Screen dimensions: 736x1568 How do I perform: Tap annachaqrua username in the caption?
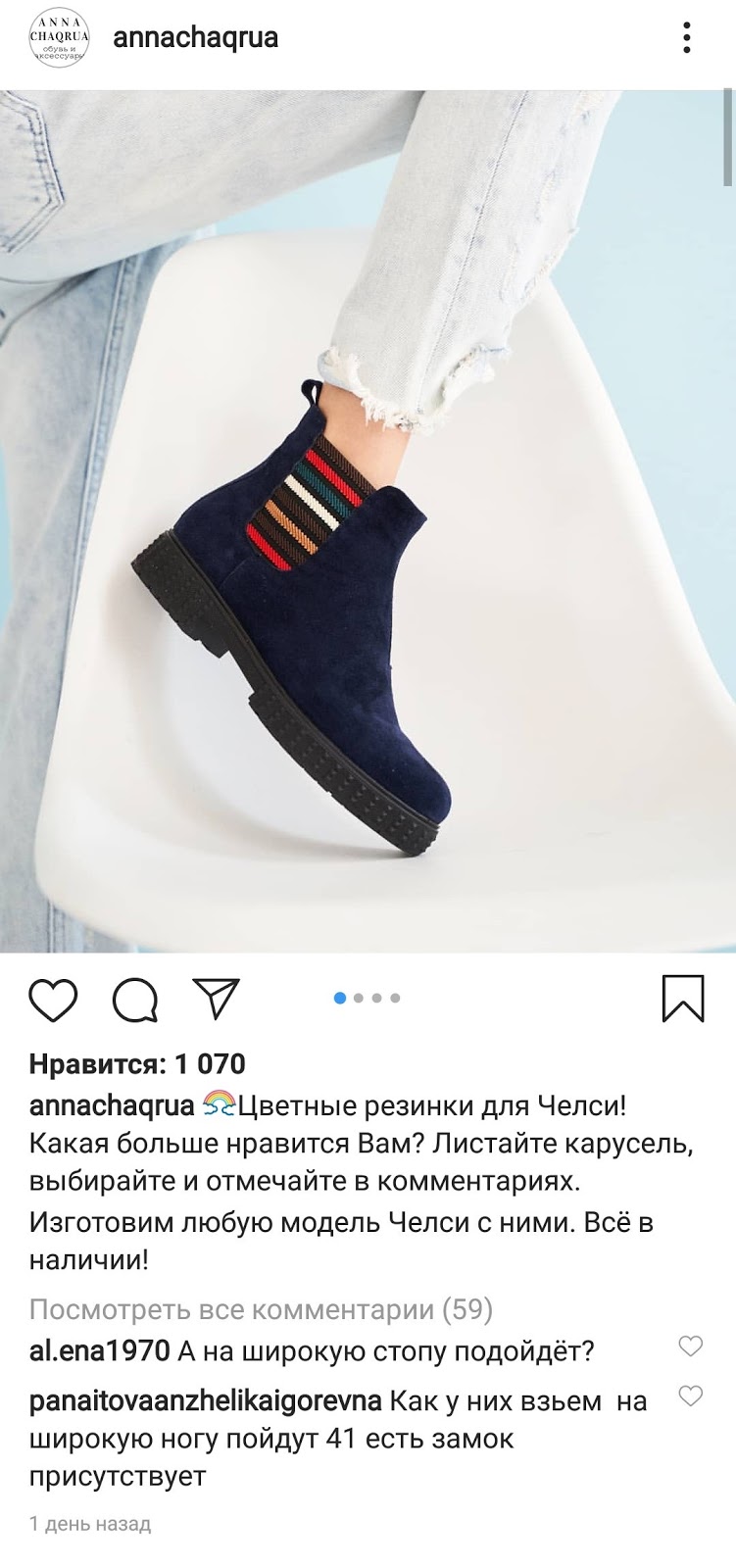click(112, 1106)
